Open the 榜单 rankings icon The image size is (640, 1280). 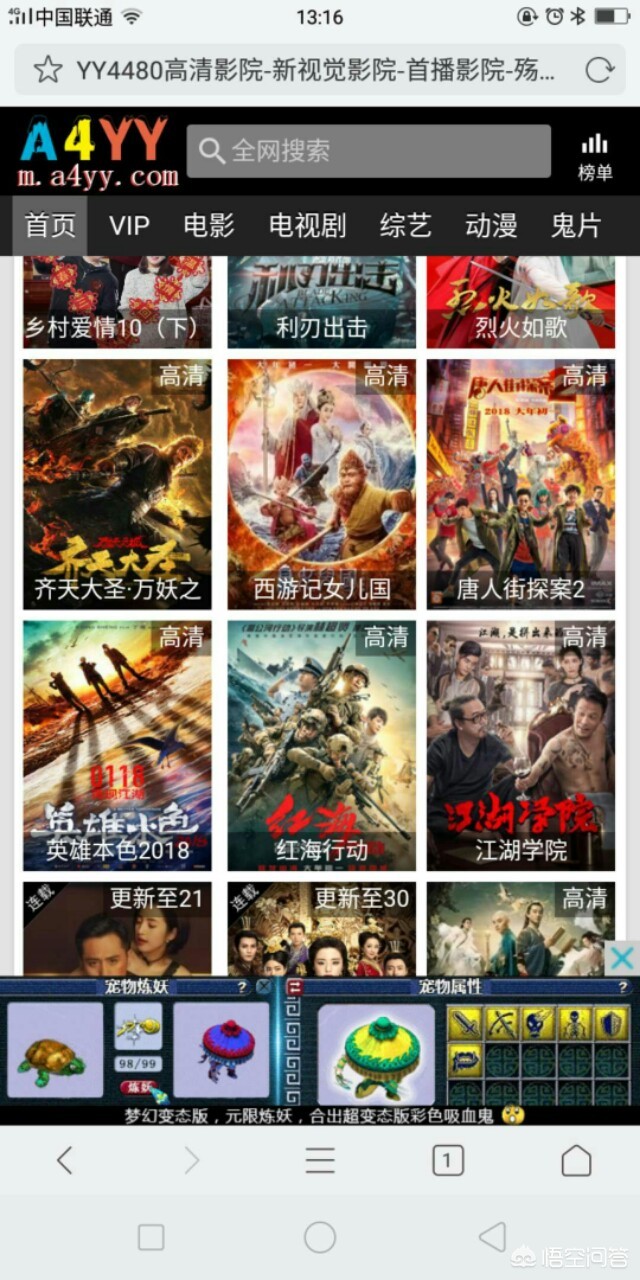595,155
